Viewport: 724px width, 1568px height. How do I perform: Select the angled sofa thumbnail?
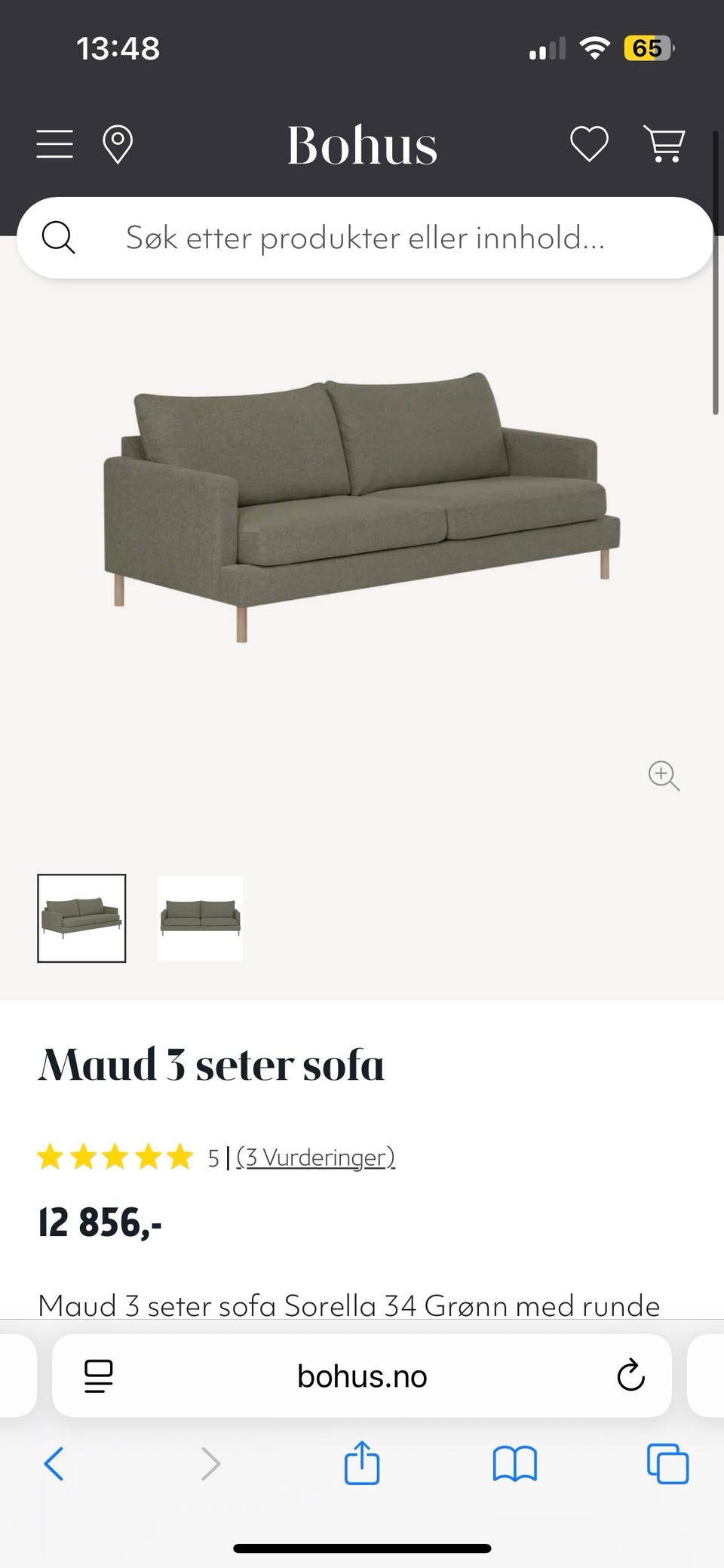81,918
